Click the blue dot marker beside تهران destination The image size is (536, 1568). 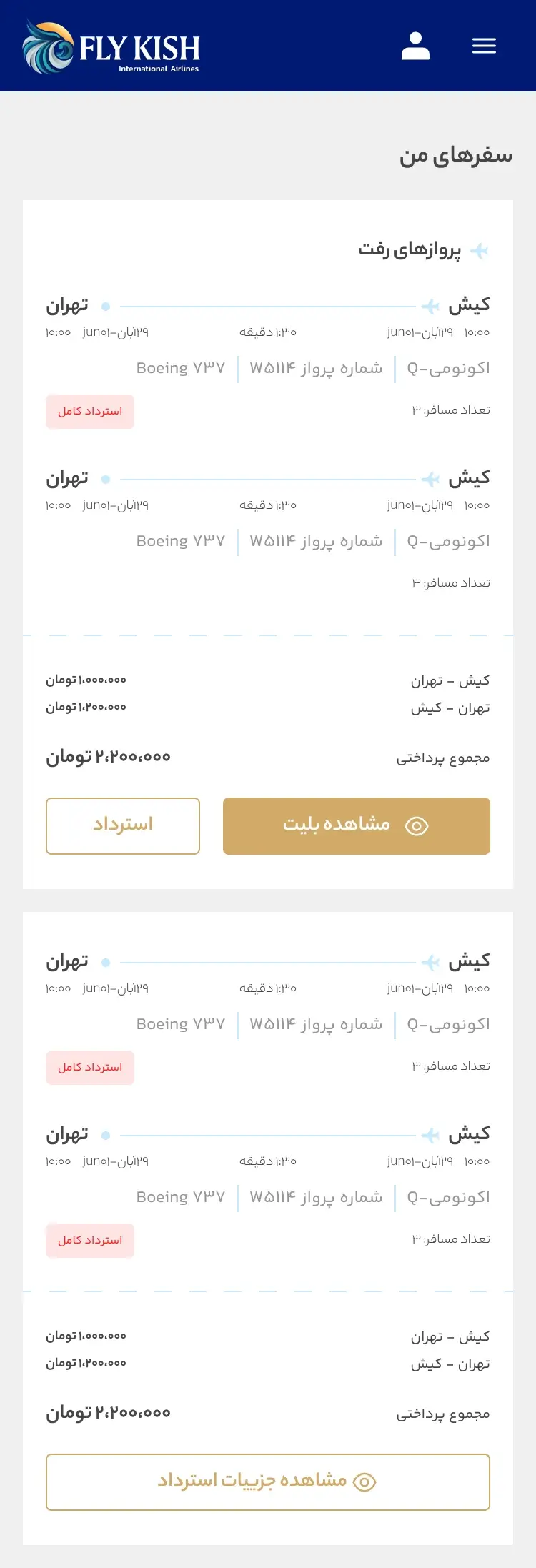105,306
